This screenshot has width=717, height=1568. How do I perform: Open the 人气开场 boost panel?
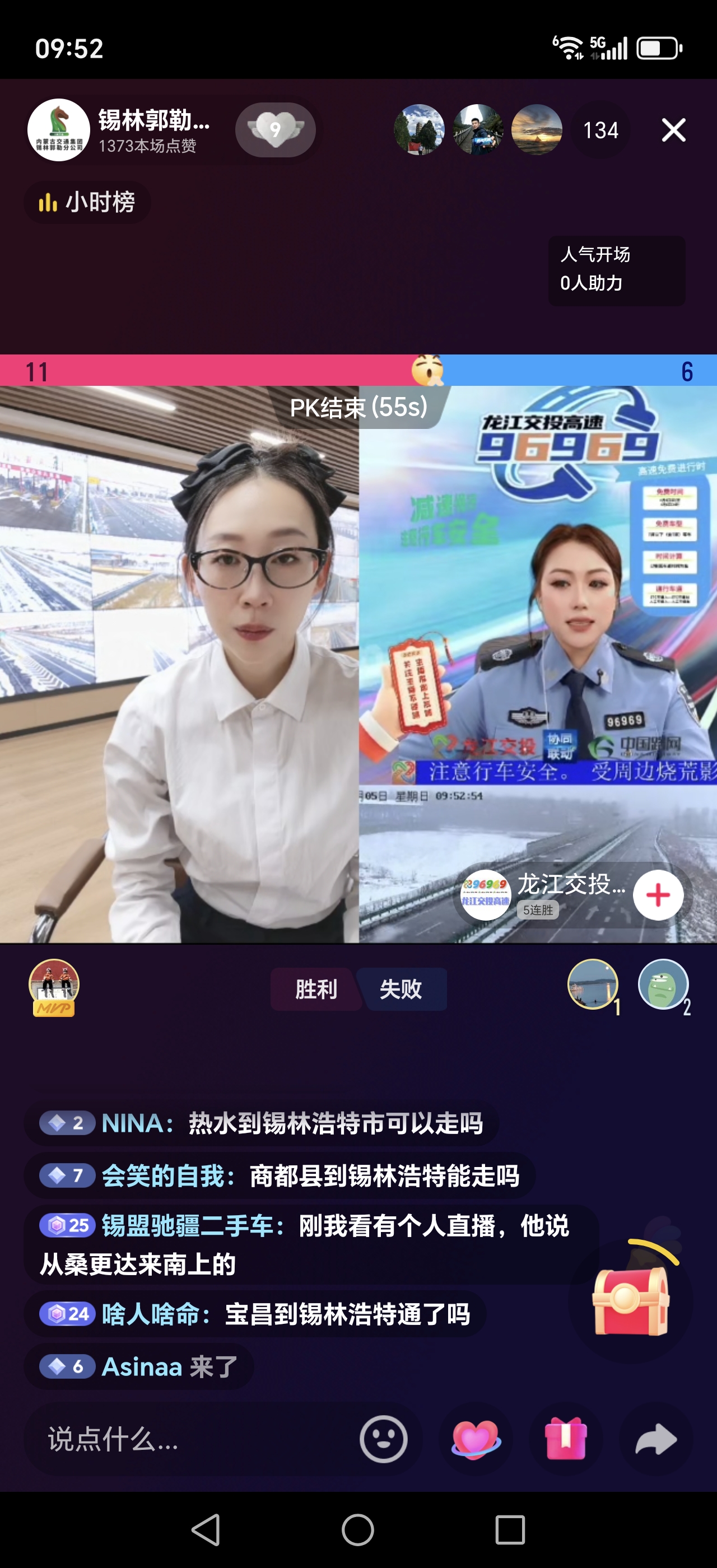616,270
